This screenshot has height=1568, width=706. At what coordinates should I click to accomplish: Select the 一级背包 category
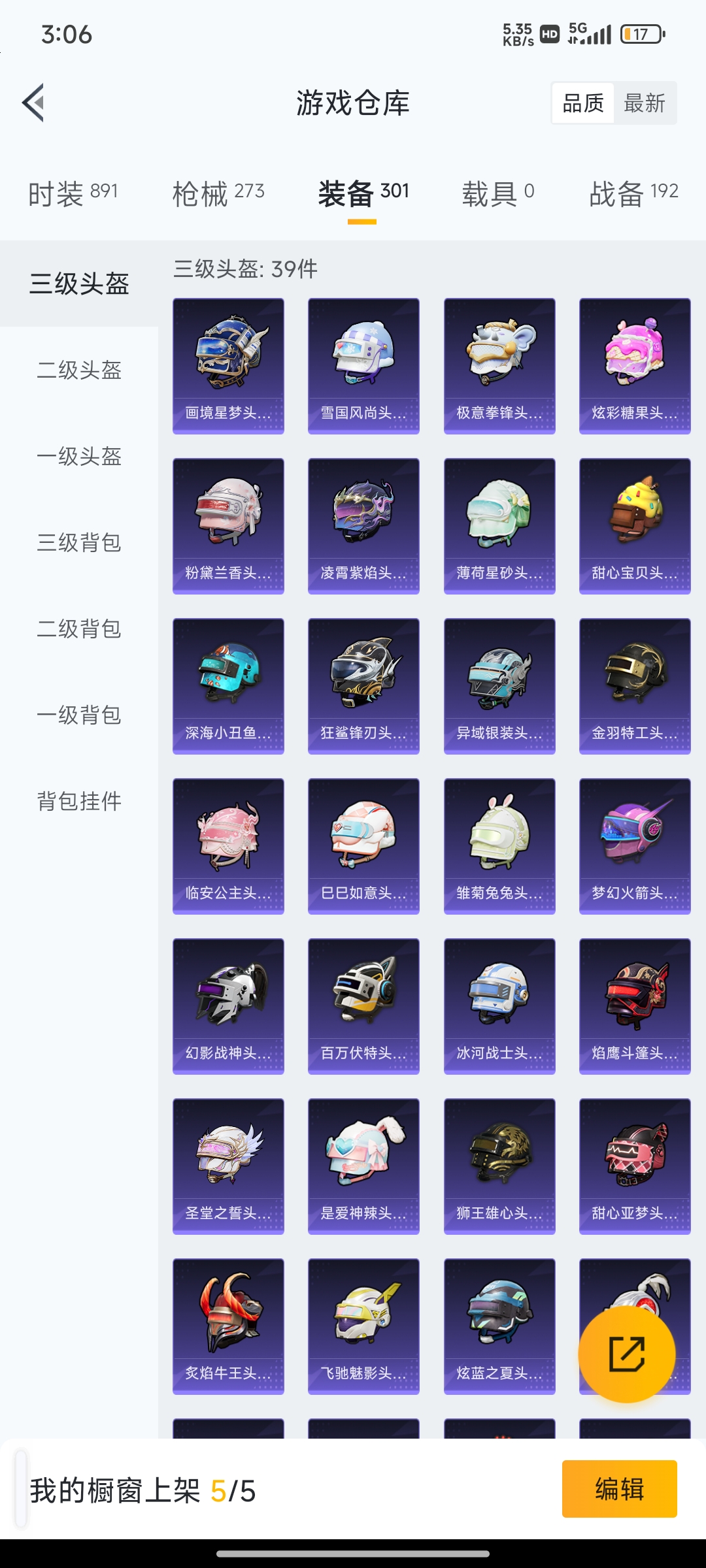(x=79, y=715)
